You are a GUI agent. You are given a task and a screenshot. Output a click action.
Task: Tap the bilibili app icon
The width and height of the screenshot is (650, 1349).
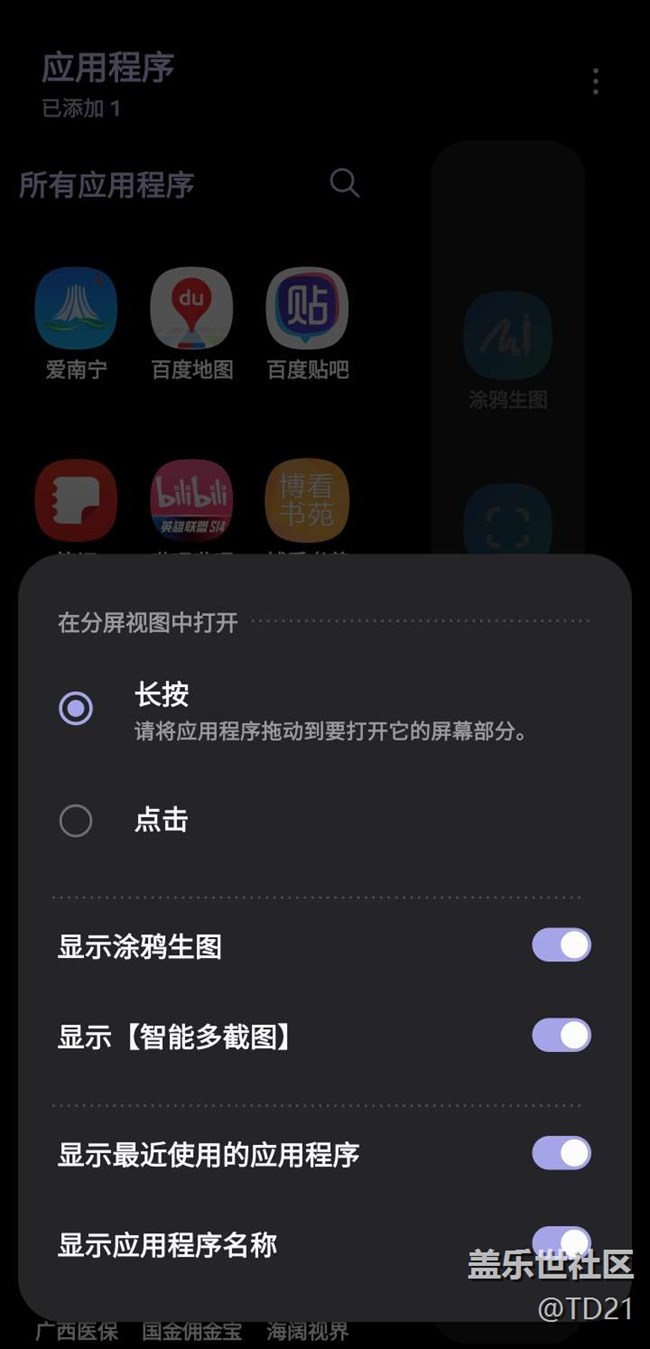(x=192, y=500)
